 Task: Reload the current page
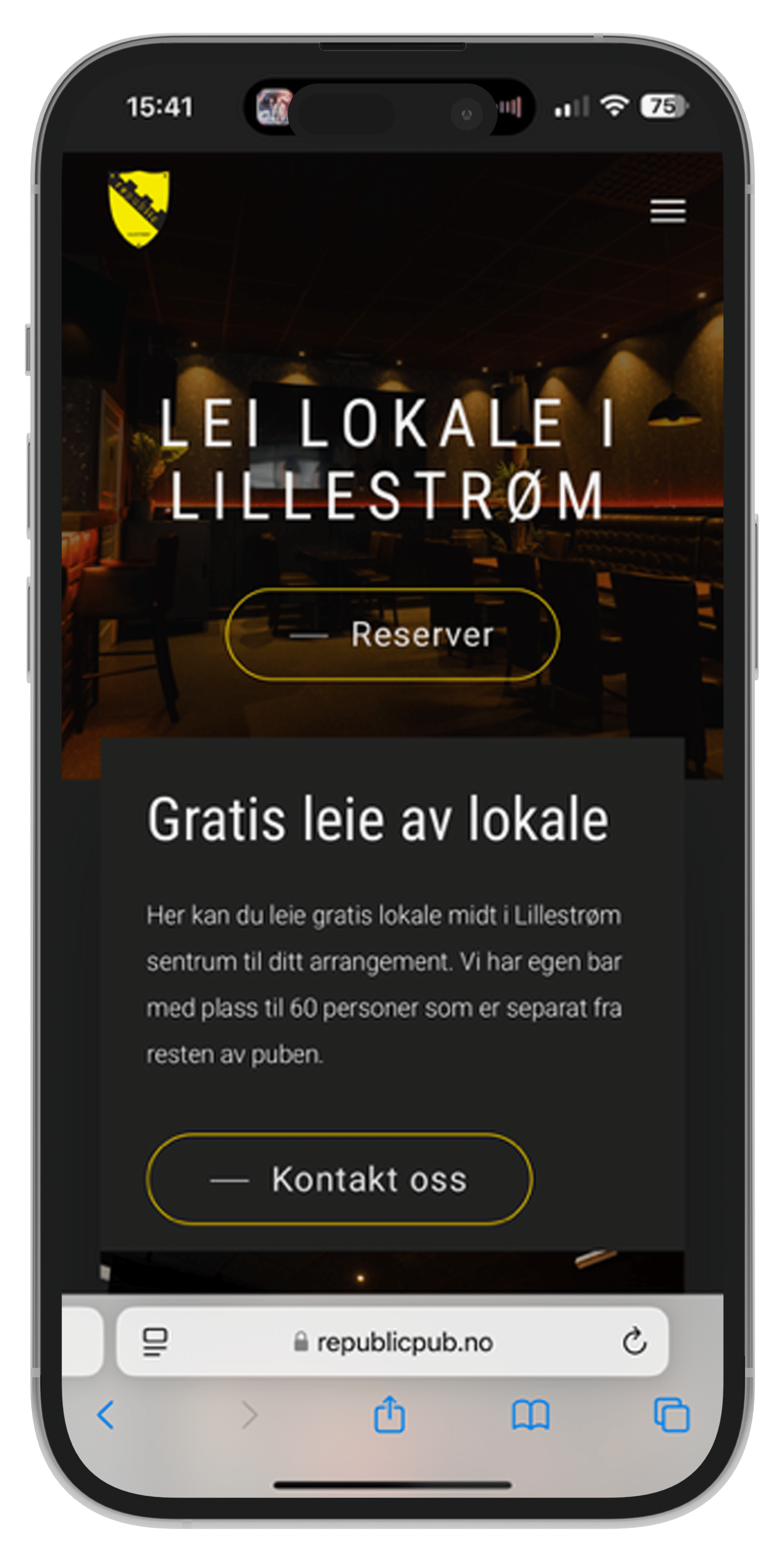coord(634,1342)
